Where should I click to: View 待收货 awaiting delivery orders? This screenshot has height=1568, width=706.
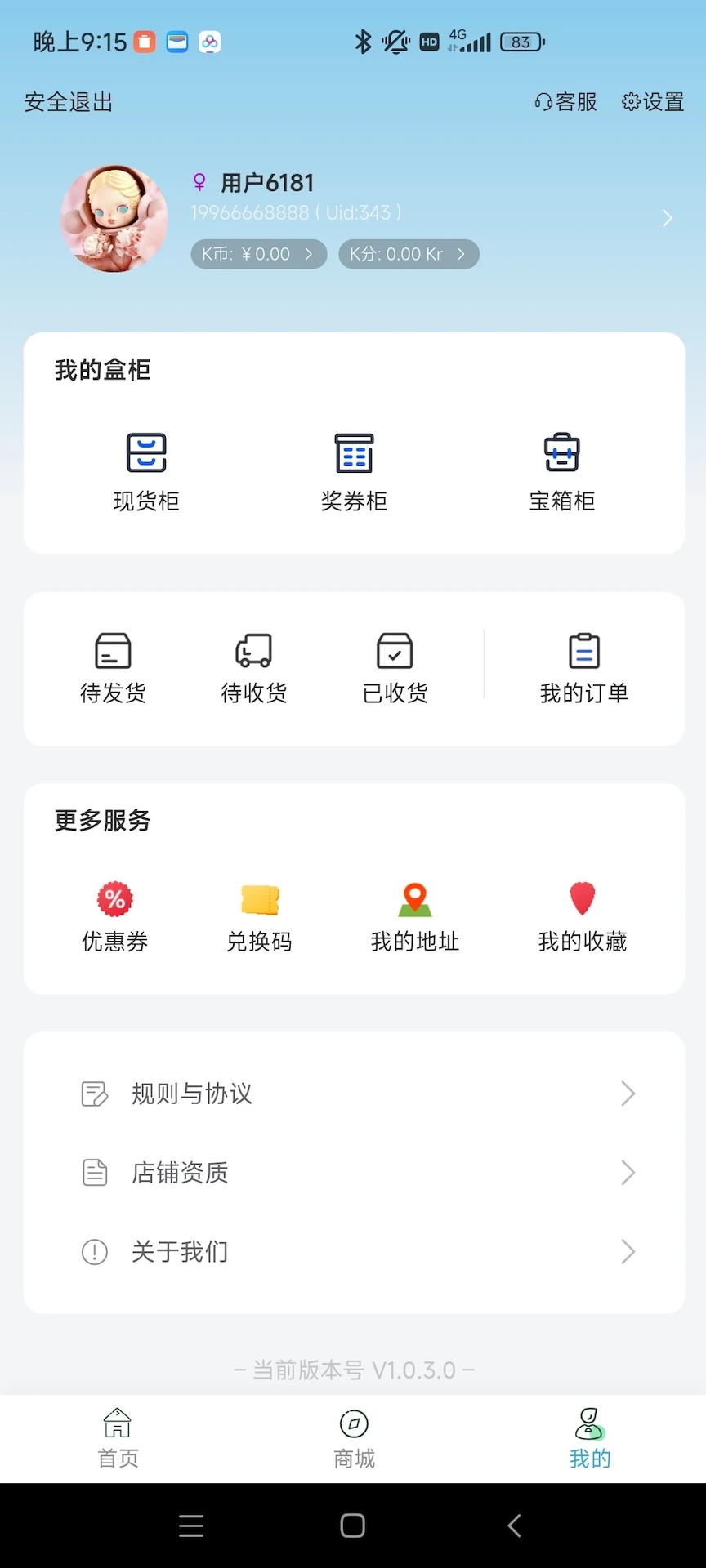[253, 666]
